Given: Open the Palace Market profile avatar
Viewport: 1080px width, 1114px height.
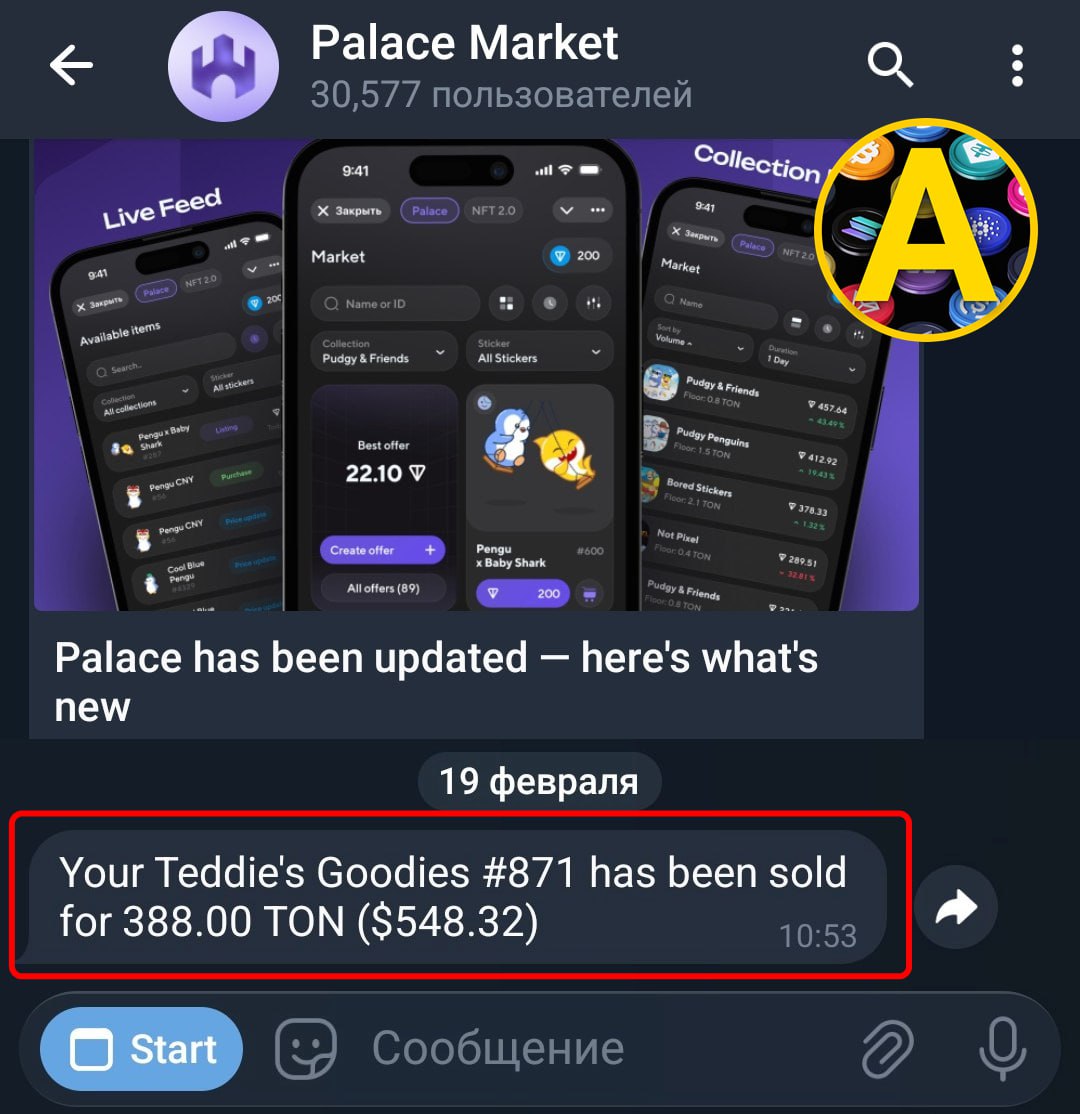Looking at the screenshot, I should [221, 68].
